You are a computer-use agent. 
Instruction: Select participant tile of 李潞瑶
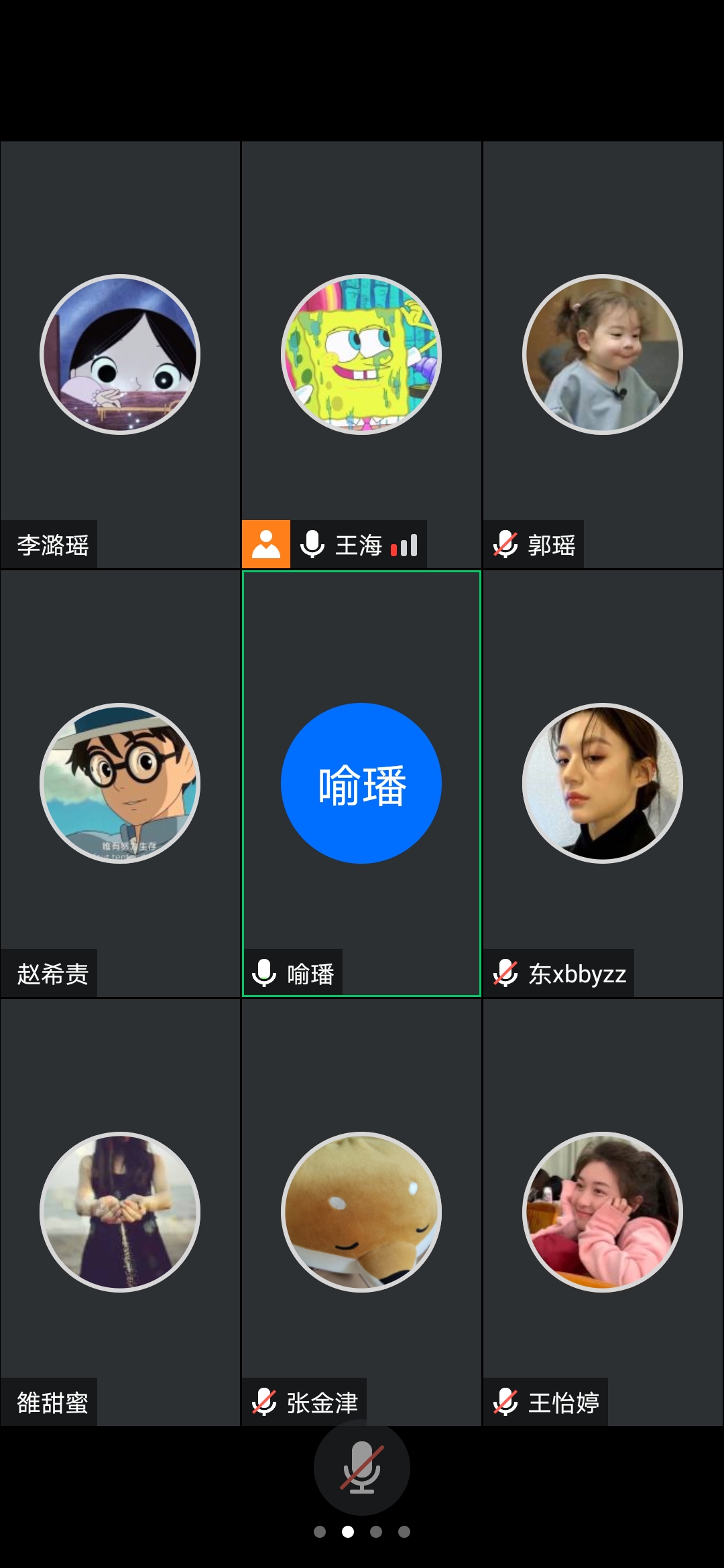tap(120, 354)
